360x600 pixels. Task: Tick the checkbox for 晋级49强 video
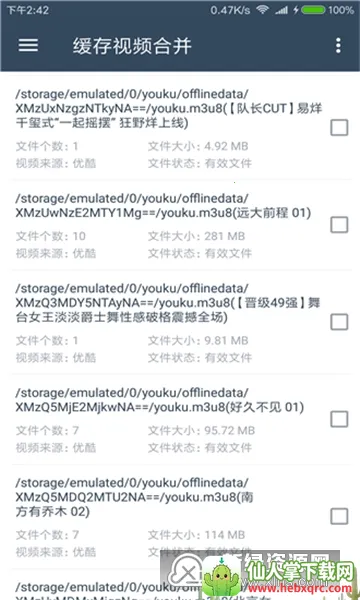339,322
